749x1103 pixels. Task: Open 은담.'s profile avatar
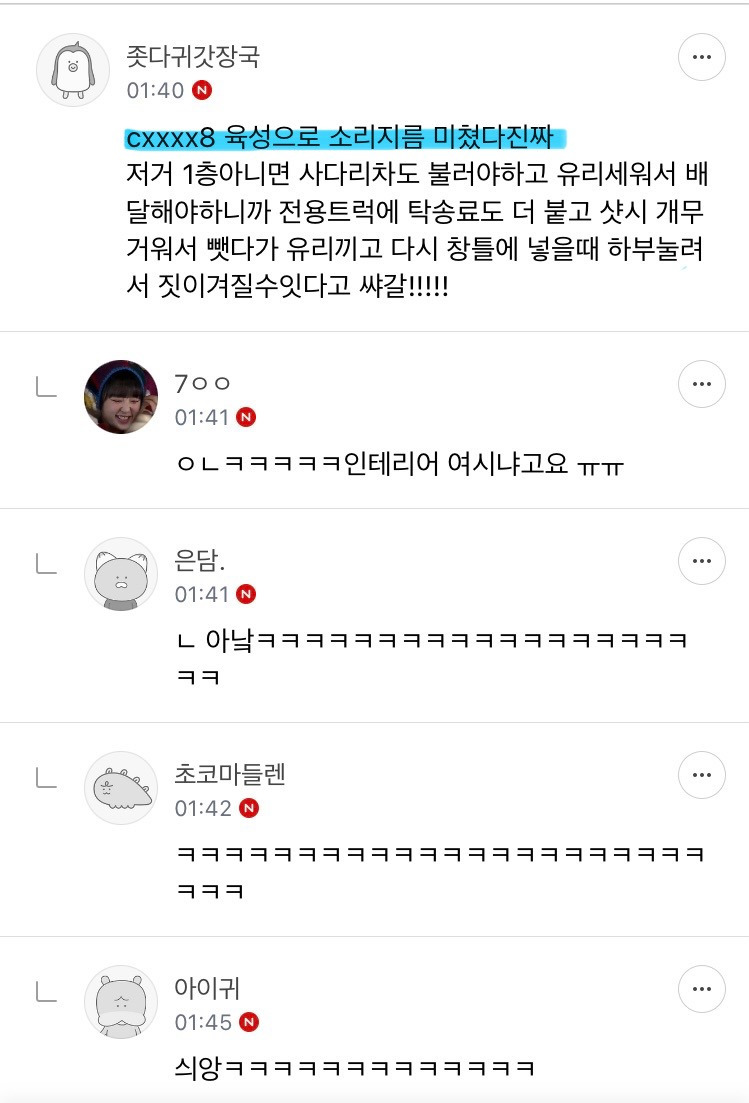point(120,575)
